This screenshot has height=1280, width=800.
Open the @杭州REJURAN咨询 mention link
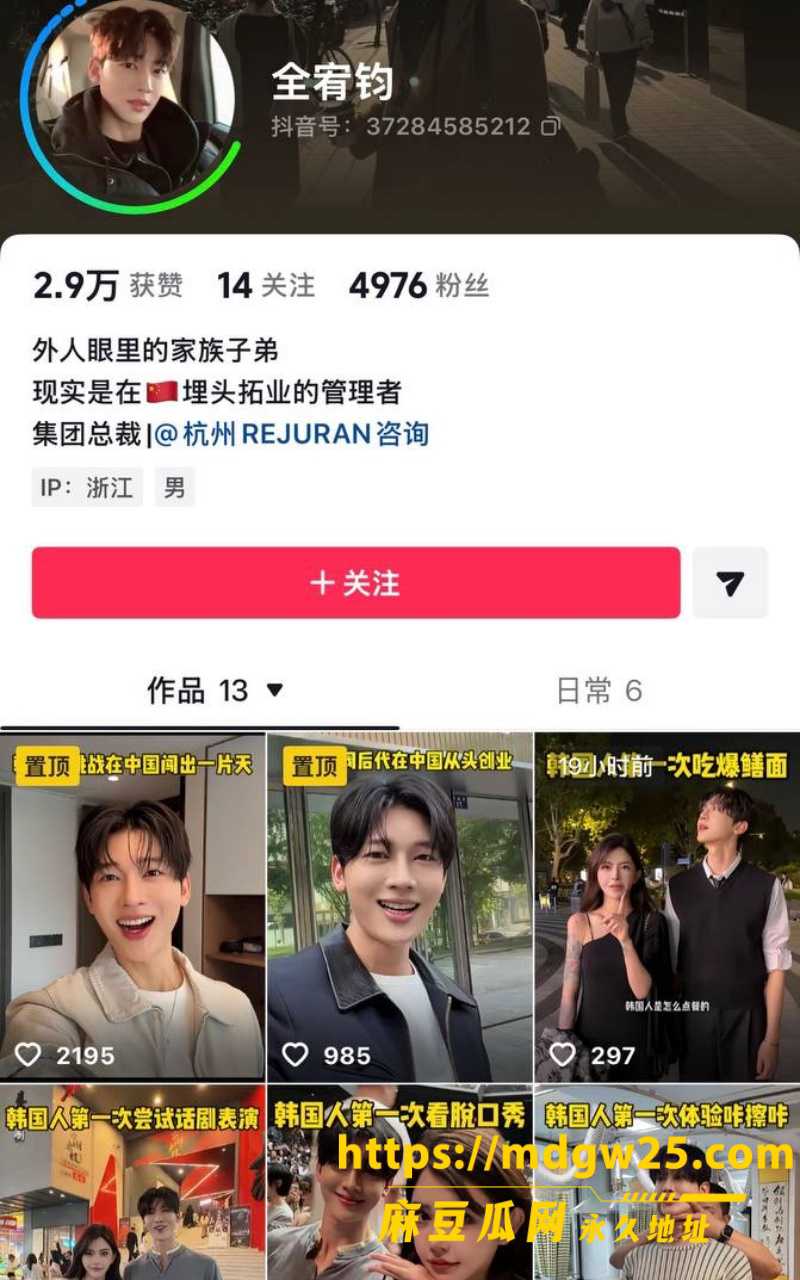(x=291, y=434)
